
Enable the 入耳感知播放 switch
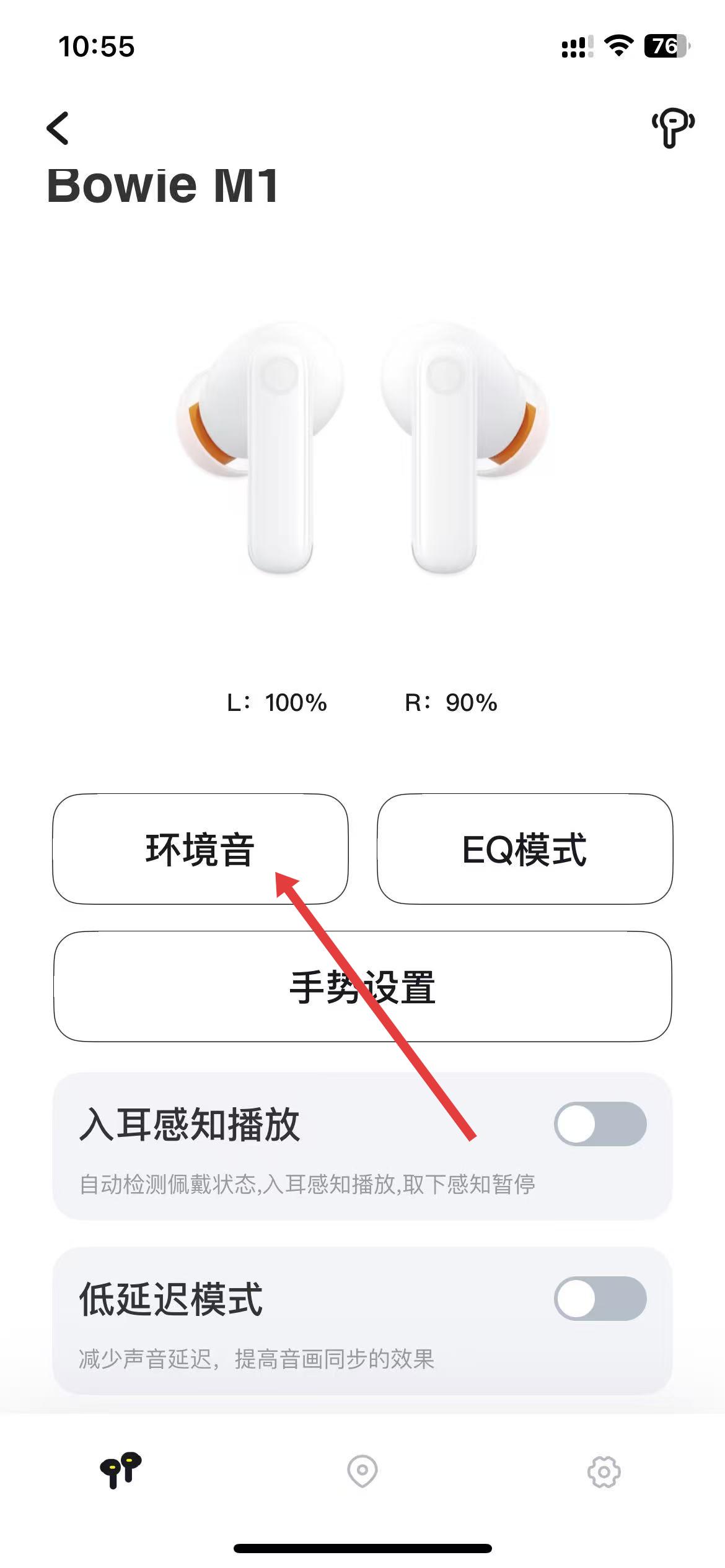point(600,1124)
